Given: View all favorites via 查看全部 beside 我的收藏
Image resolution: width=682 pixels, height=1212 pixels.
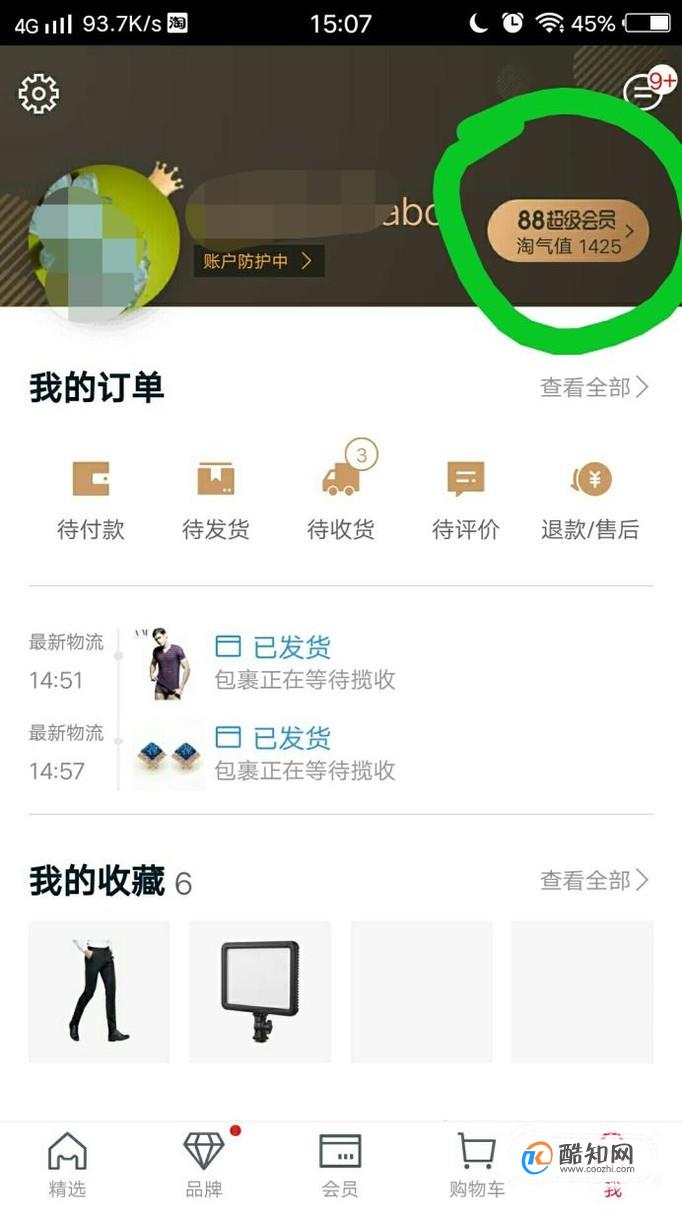Looking at the screenshot, I should [x=594, y=880].
